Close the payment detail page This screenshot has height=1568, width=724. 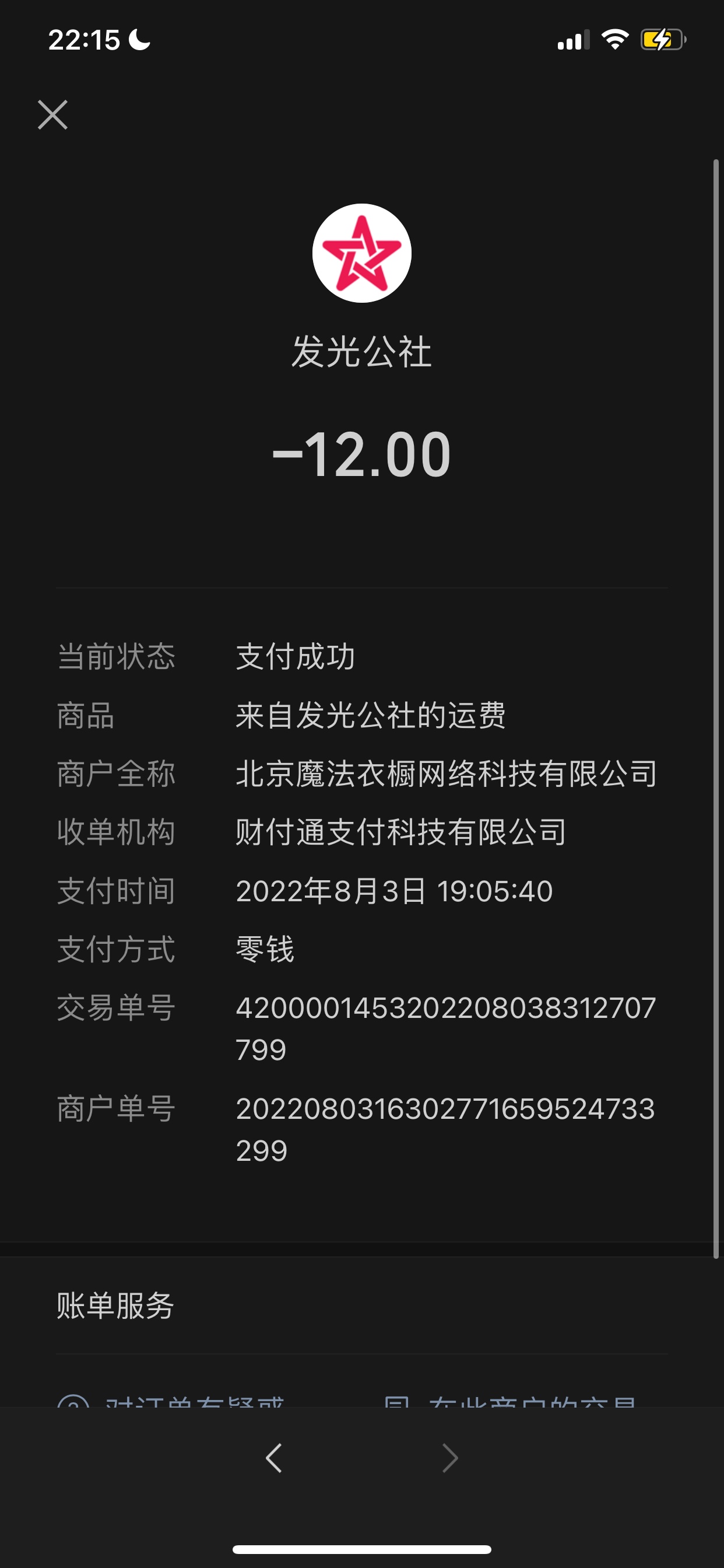point(53,115)
